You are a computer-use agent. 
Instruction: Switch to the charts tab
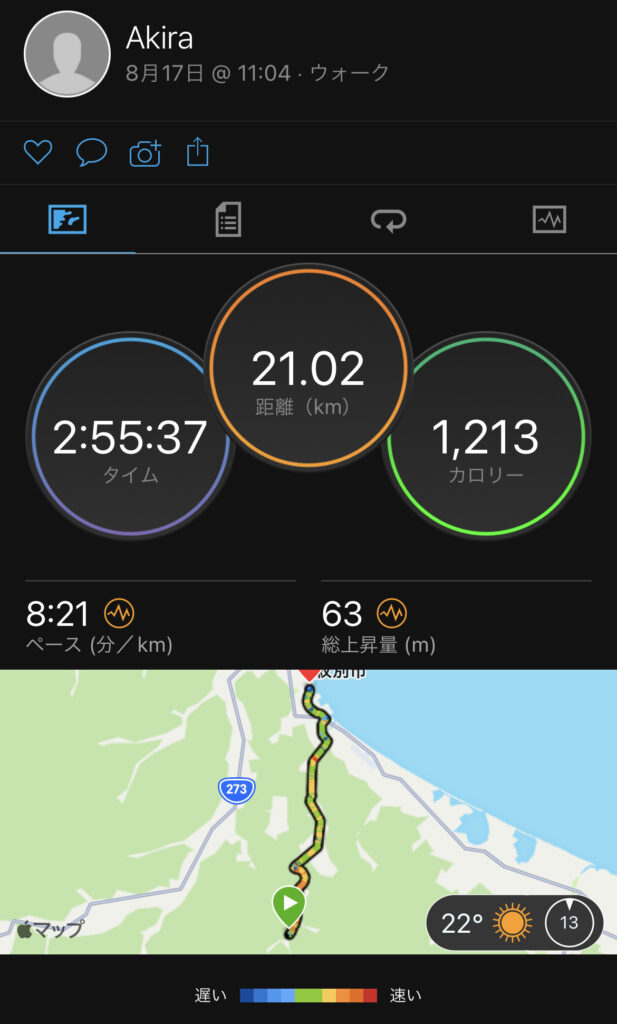[x=549, y=219]
